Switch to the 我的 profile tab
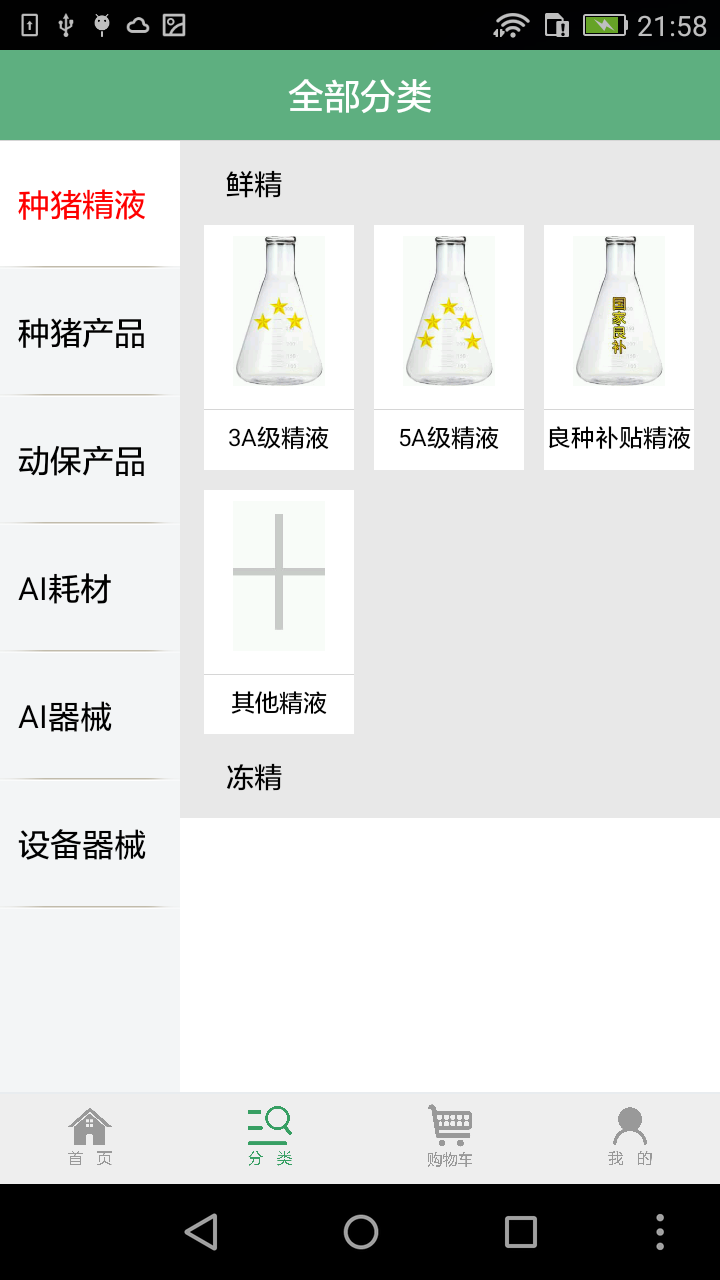720x1280 pixels. pos(630,1137)
